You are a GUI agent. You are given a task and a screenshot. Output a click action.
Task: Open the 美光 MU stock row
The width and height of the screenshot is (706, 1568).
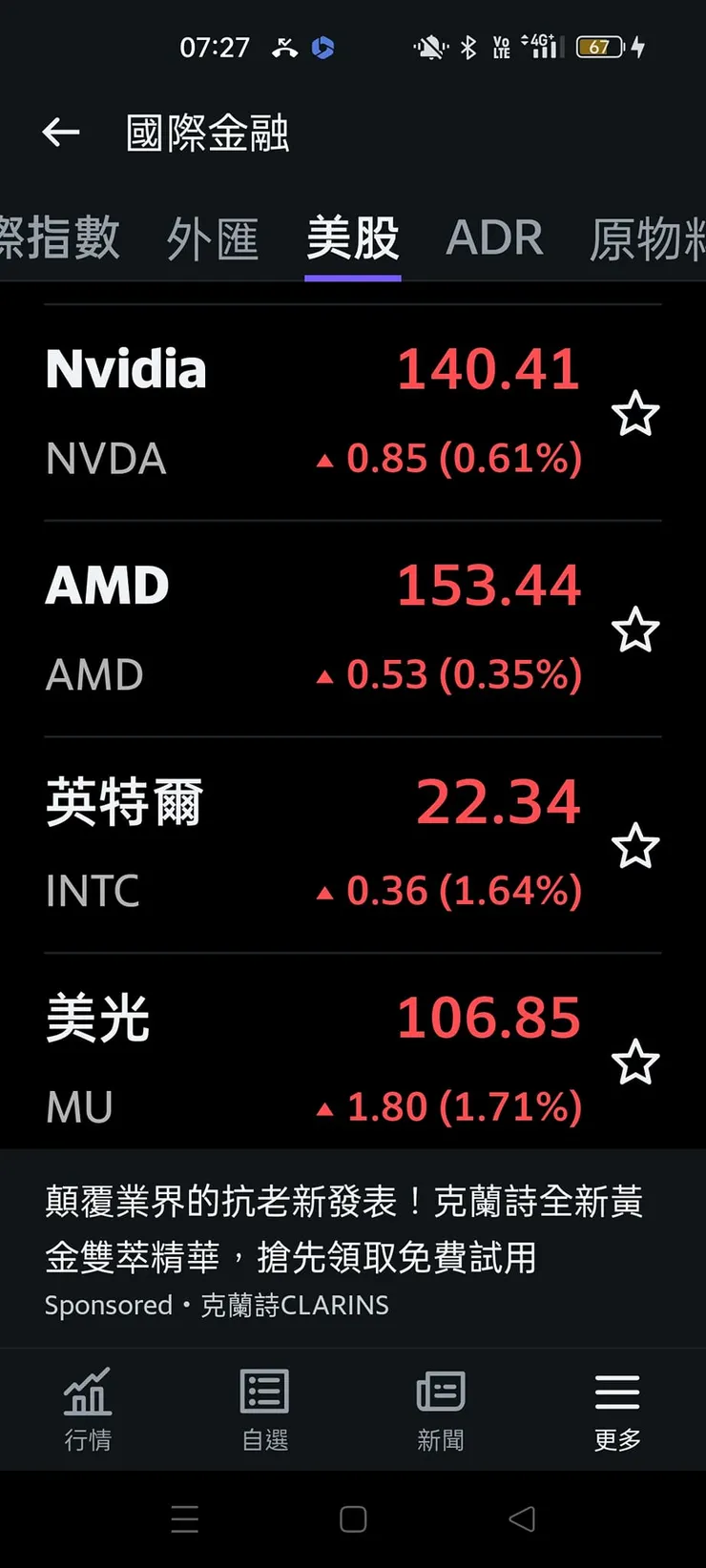point(315,1061)
